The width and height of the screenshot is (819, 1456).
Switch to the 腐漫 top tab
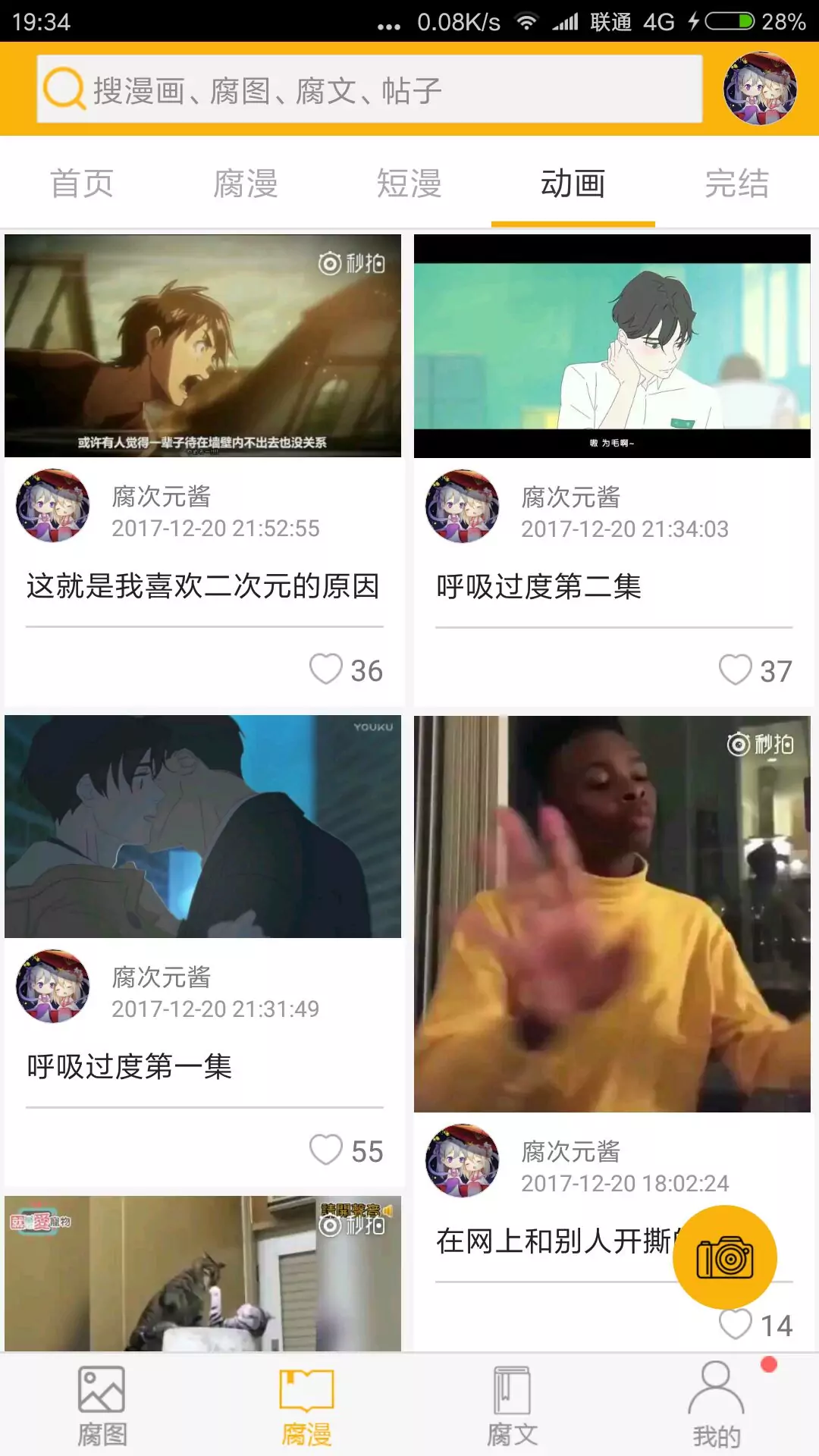click(246, 184)
